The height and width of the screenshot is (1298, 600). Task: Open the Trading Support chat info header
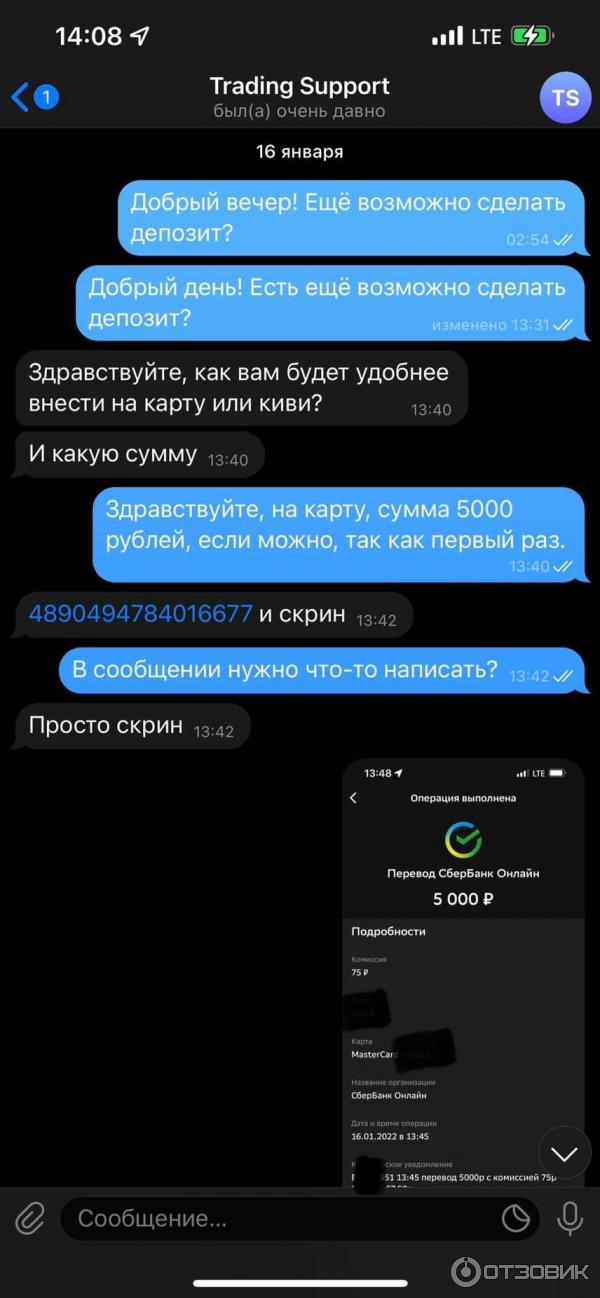click(299, 97)
